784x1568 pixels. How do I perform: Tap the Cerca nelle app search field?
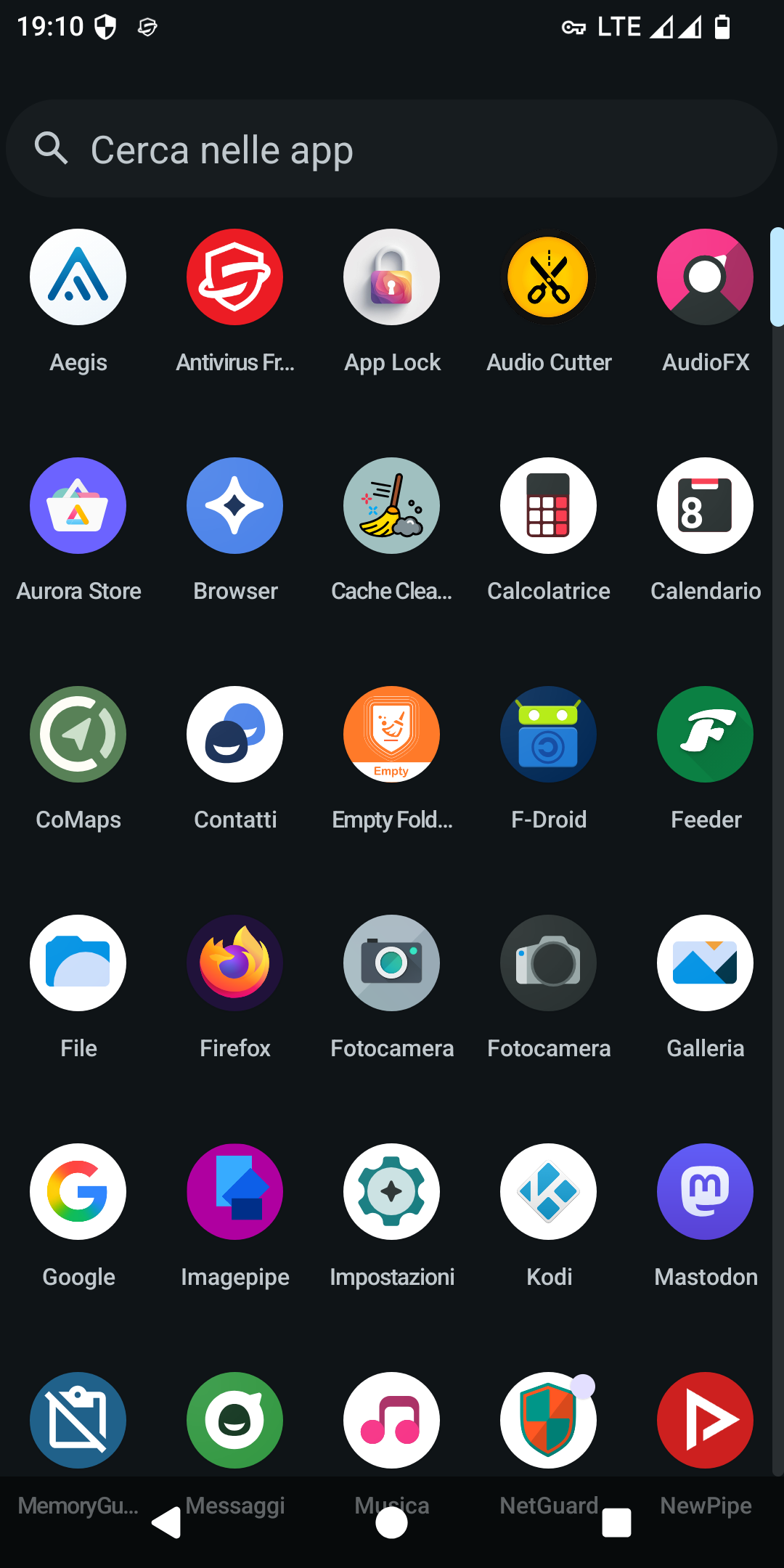392,149
